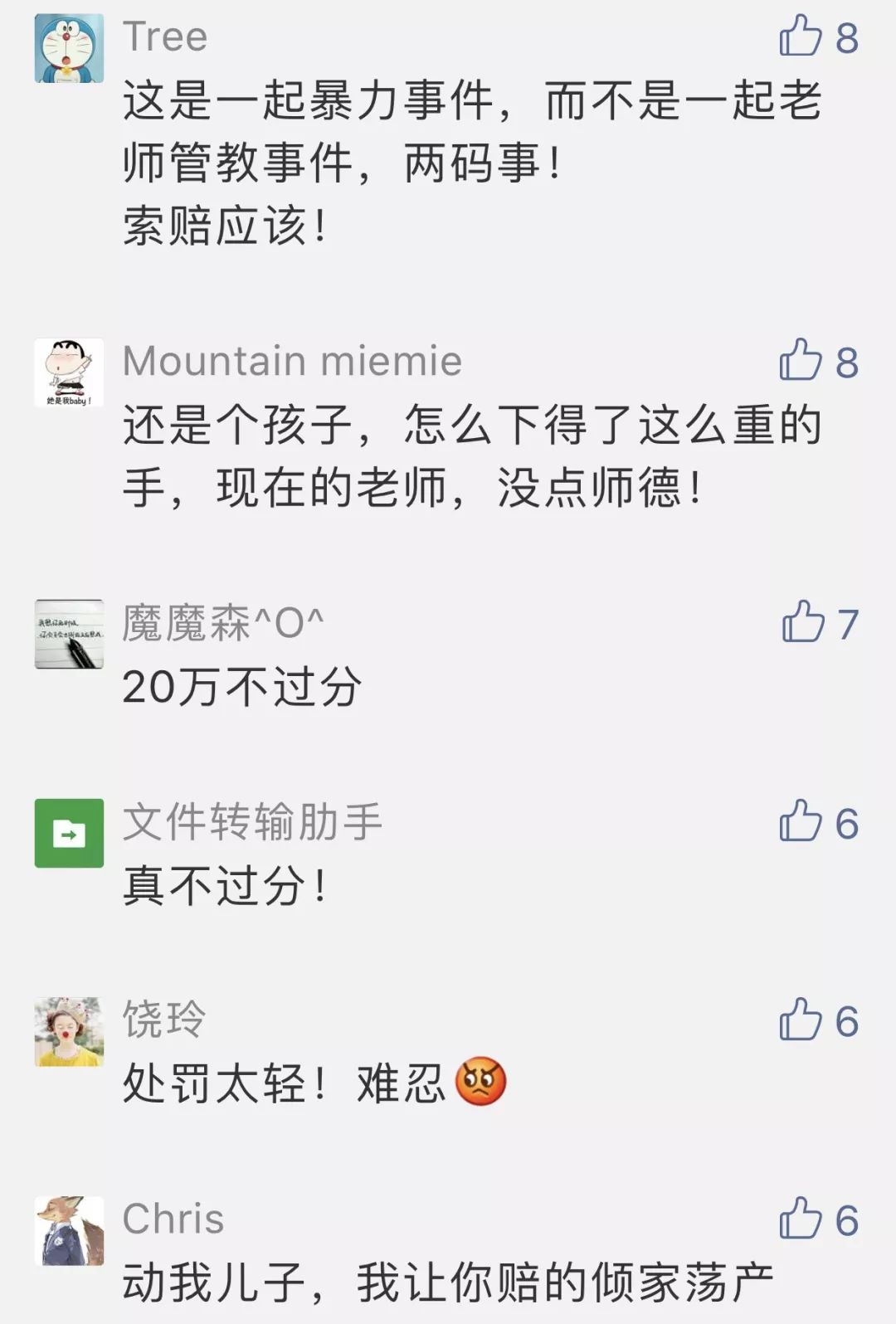Like the comment from 魔魔森^O^

click(802, 623)
